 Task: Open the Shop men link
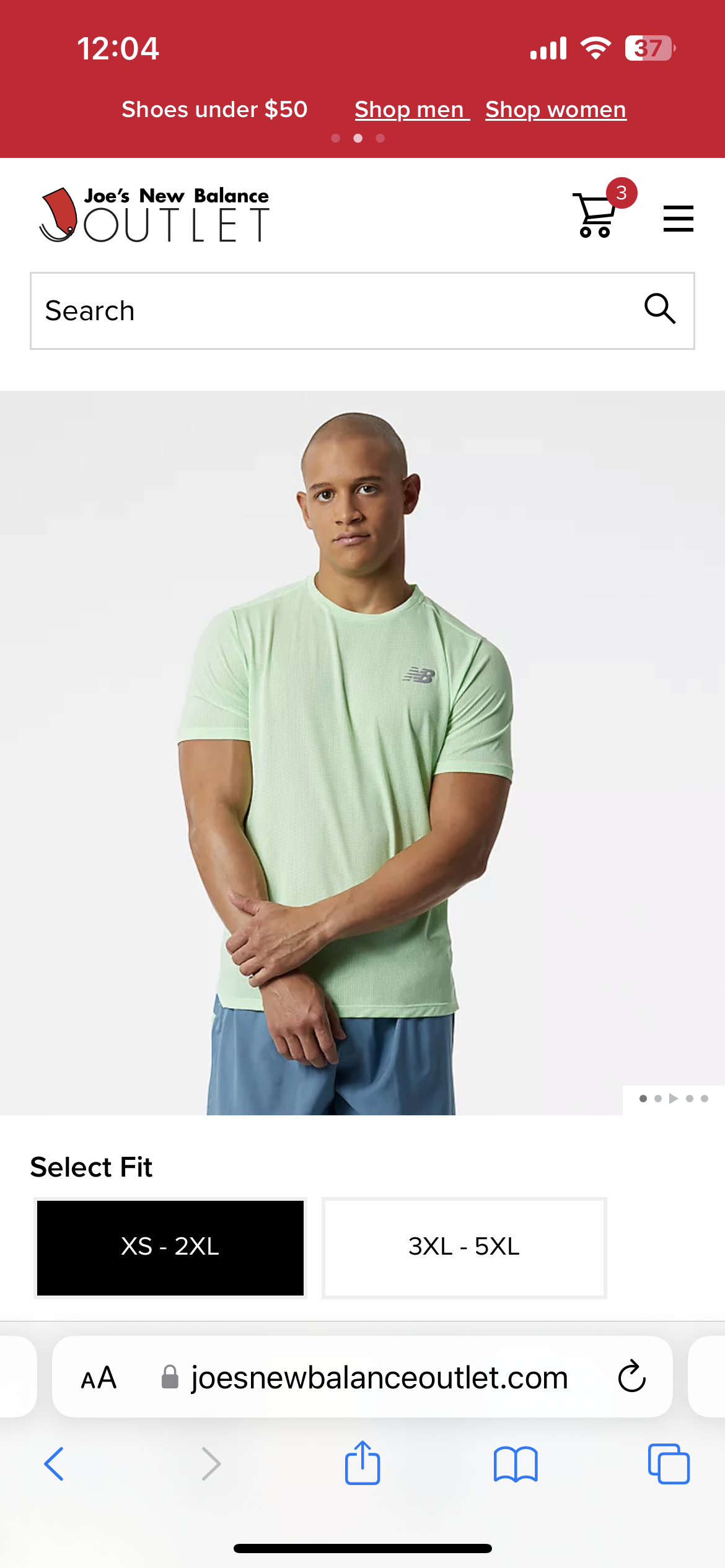click(x=410, y=110)
